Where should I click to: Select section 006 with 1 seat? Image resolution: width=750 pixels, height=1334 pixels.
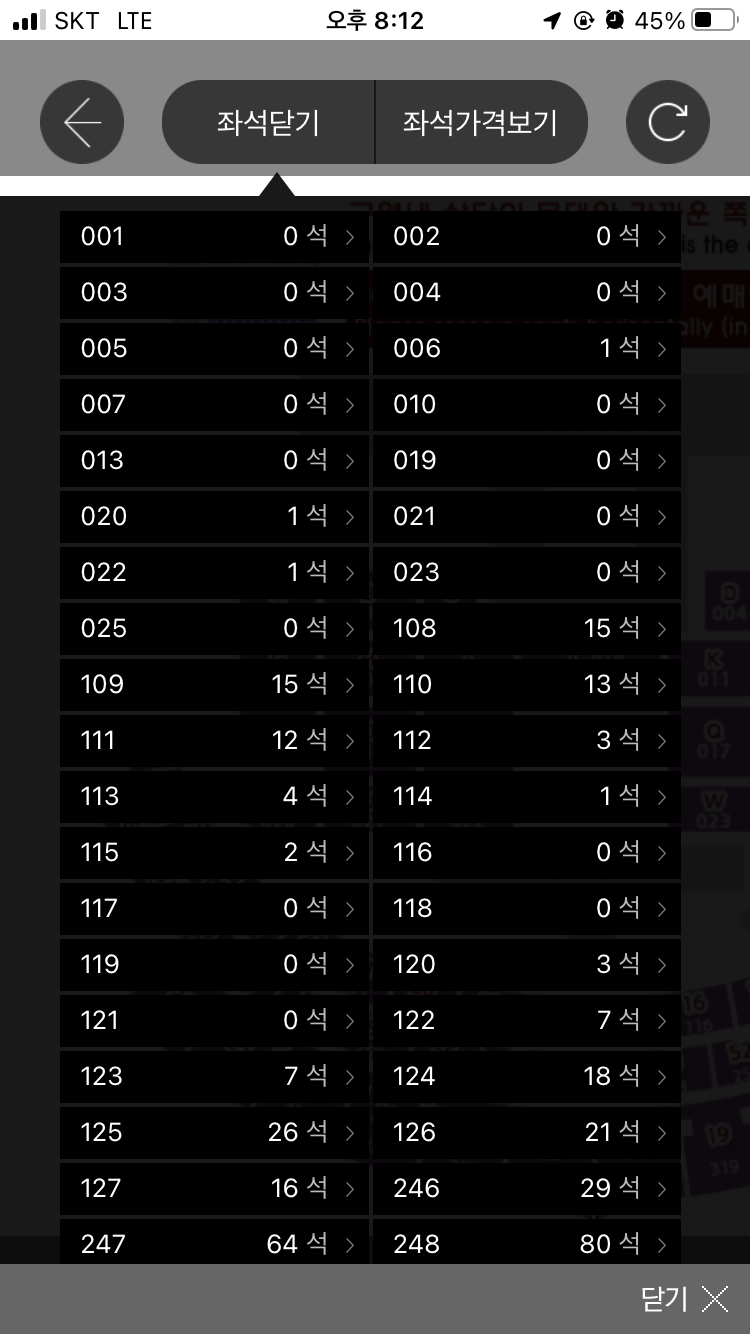coord(527,348)
